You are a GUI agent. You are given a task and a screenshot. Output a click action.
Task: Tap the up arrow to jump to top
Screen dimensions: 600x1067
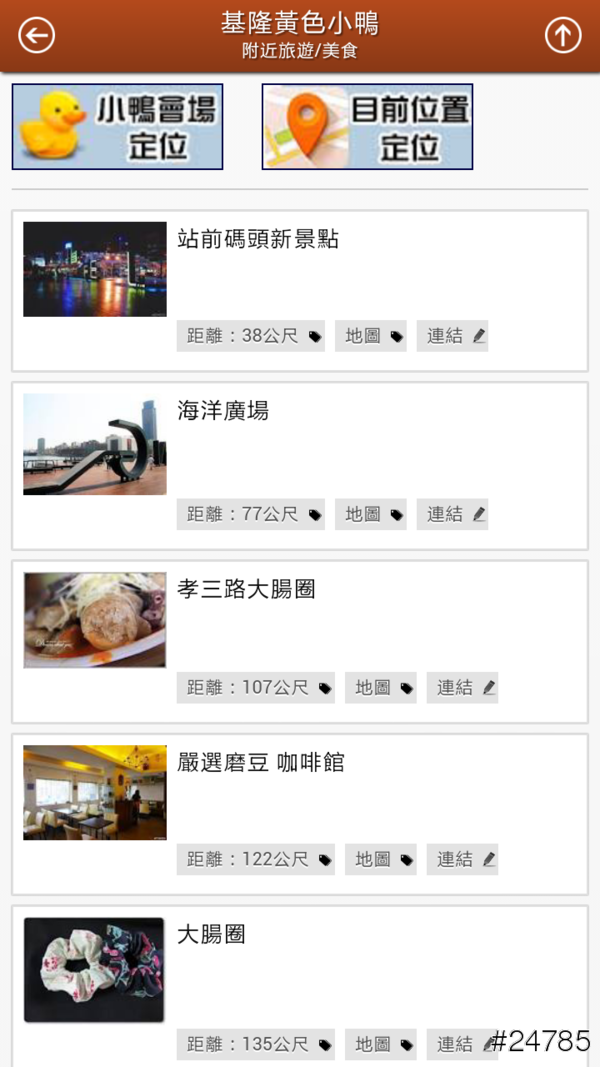pos(563,36)
